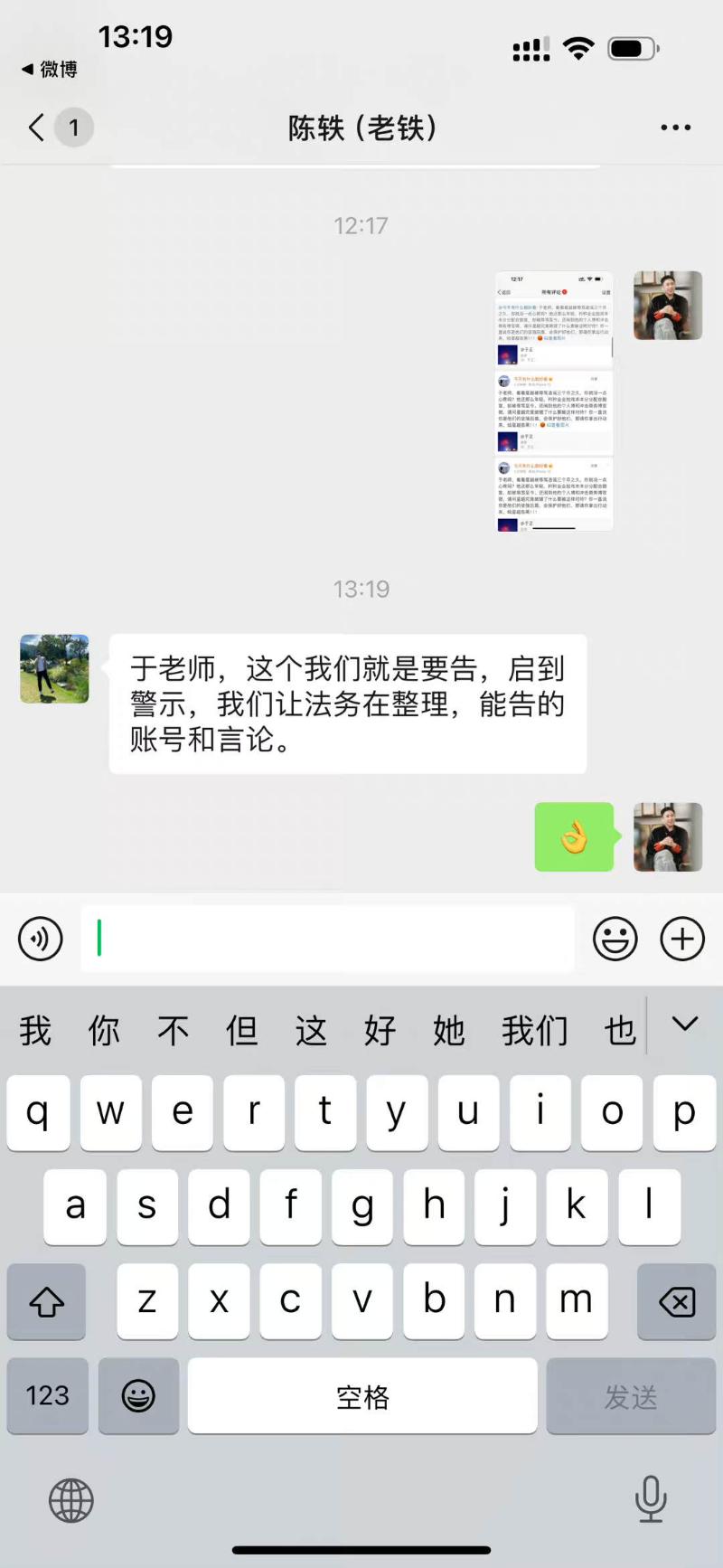Image resolution: width=723 pixels, height=1568 pixels.
Task: Tap the 空格 space key
Action: [x=362, y=1395]
